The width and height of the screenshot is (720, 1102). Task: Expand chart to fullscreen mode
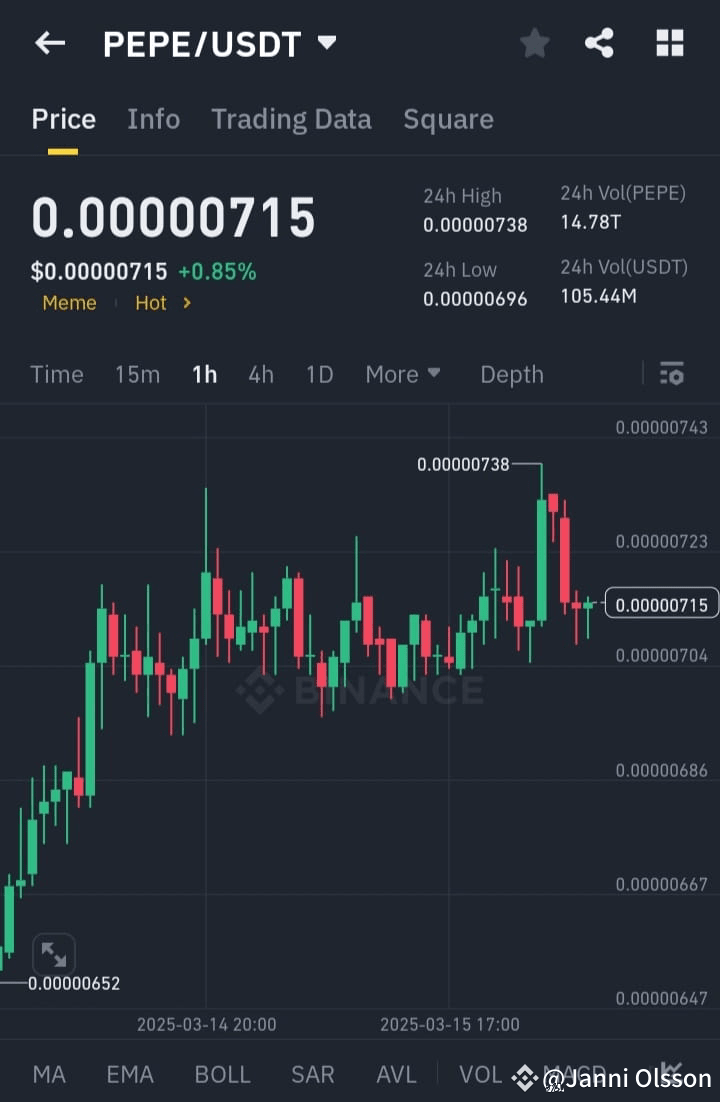tap(54, 951)
